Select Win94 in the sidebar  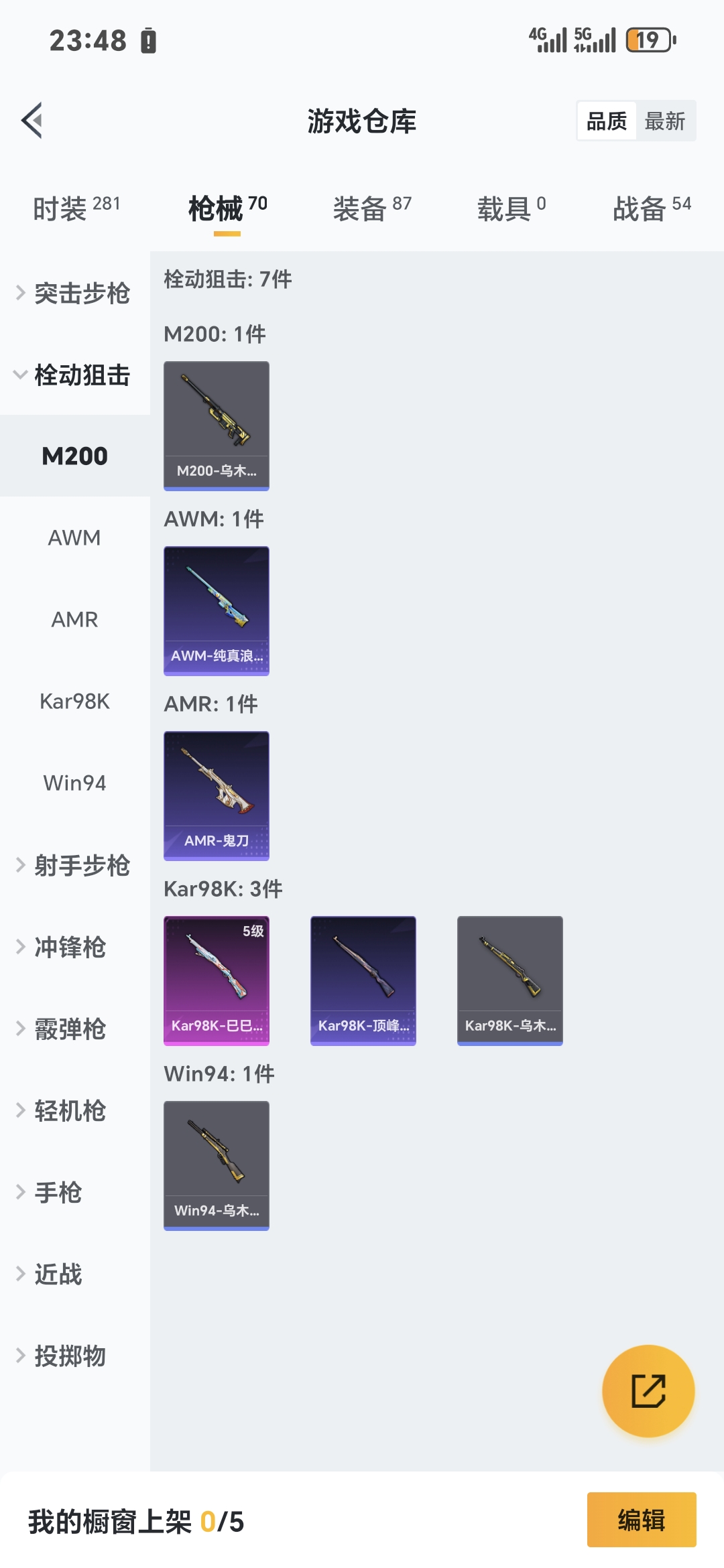click(74, 783)
